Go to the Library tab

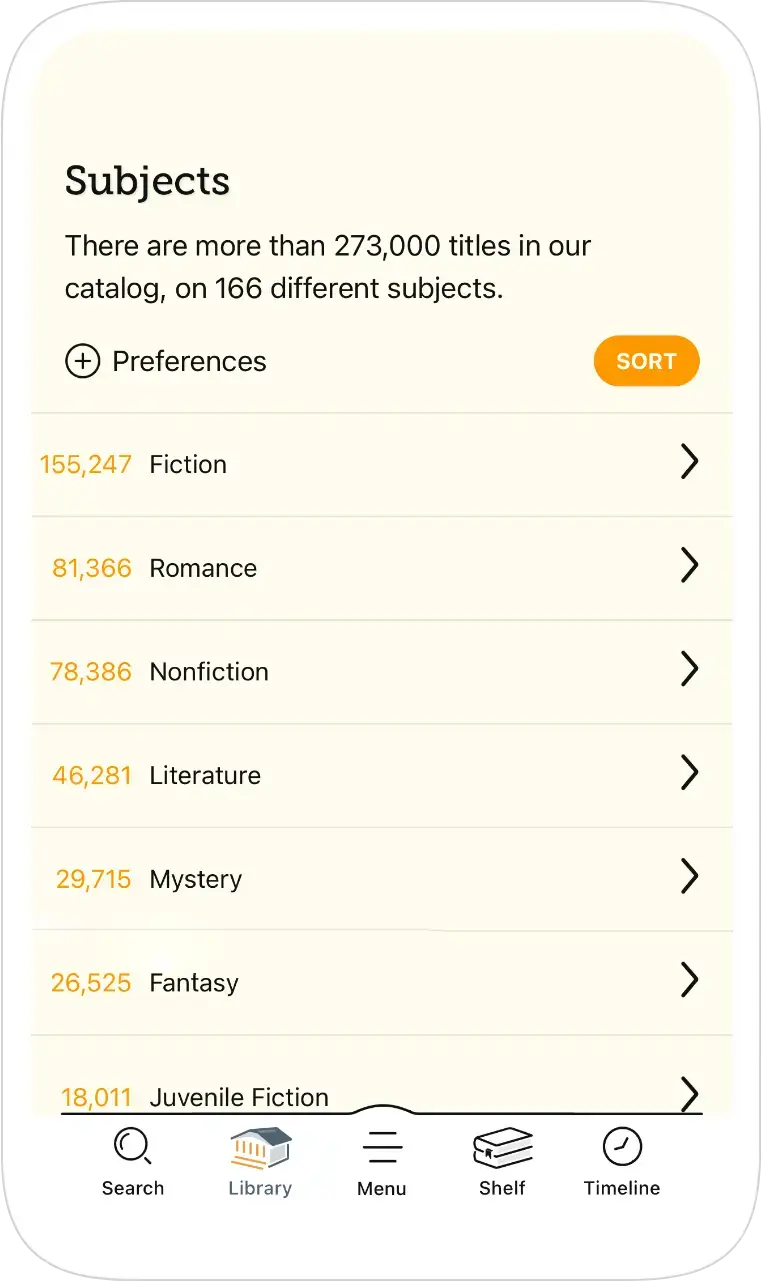[x=260, y=1162]
